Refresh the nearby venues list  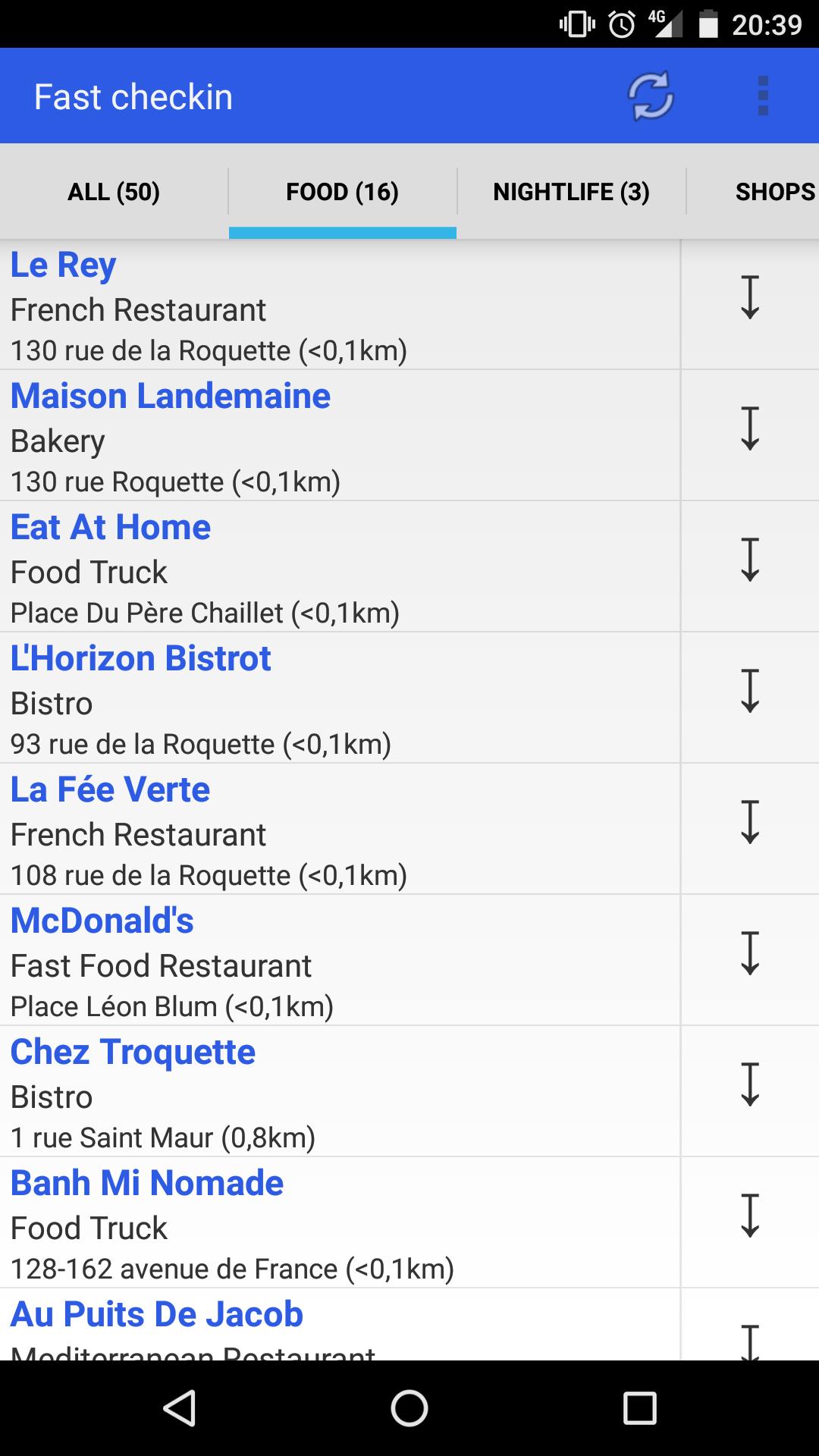click(x=650, y=96)
